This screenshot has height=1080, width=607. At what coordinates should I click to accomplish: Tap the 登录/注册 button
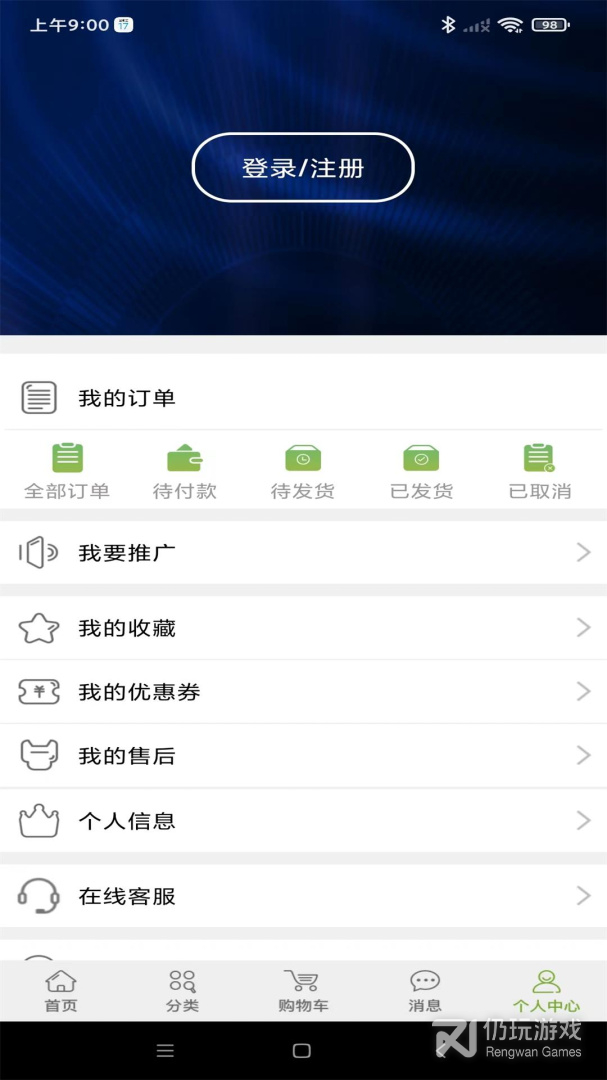[303, 168]
